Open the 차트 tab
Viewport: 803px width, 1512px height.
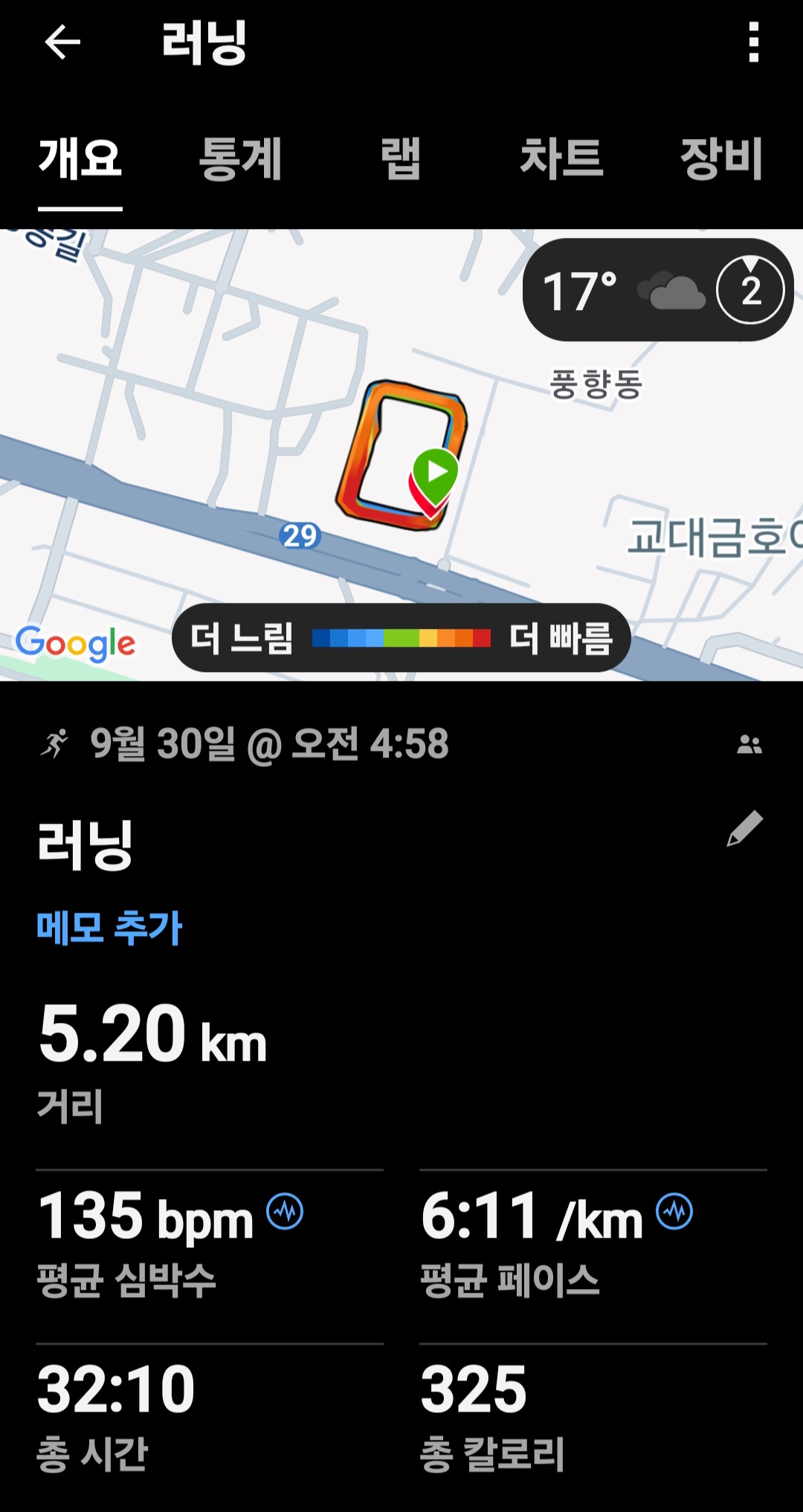click(x=561, y=158)
